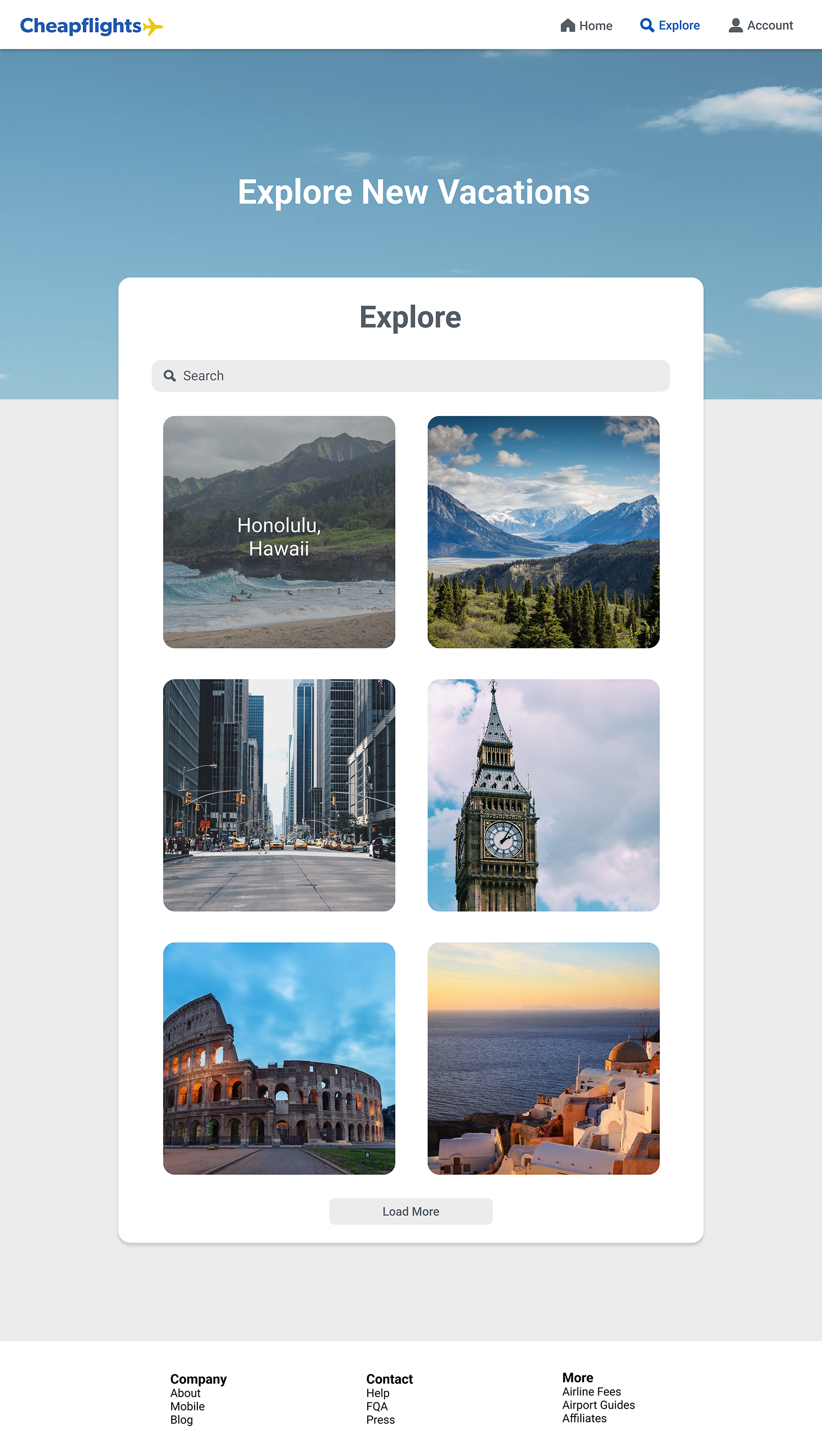The width and height of the screenshot is (822, 1456).
Task: Open the Help link under Contact
Action: [x=378, y=1393]
